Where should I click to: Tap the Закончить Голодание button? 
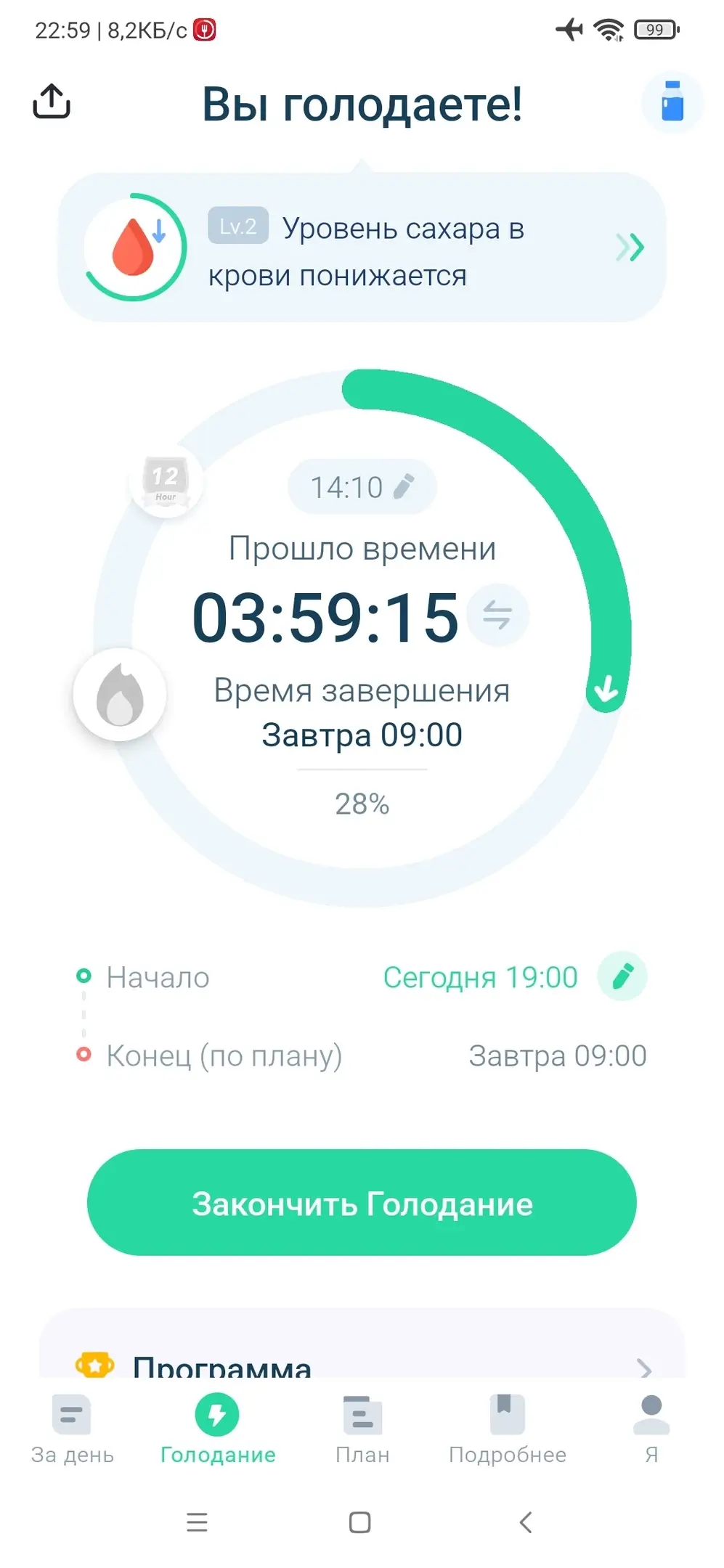click(x=362, y=1203)
